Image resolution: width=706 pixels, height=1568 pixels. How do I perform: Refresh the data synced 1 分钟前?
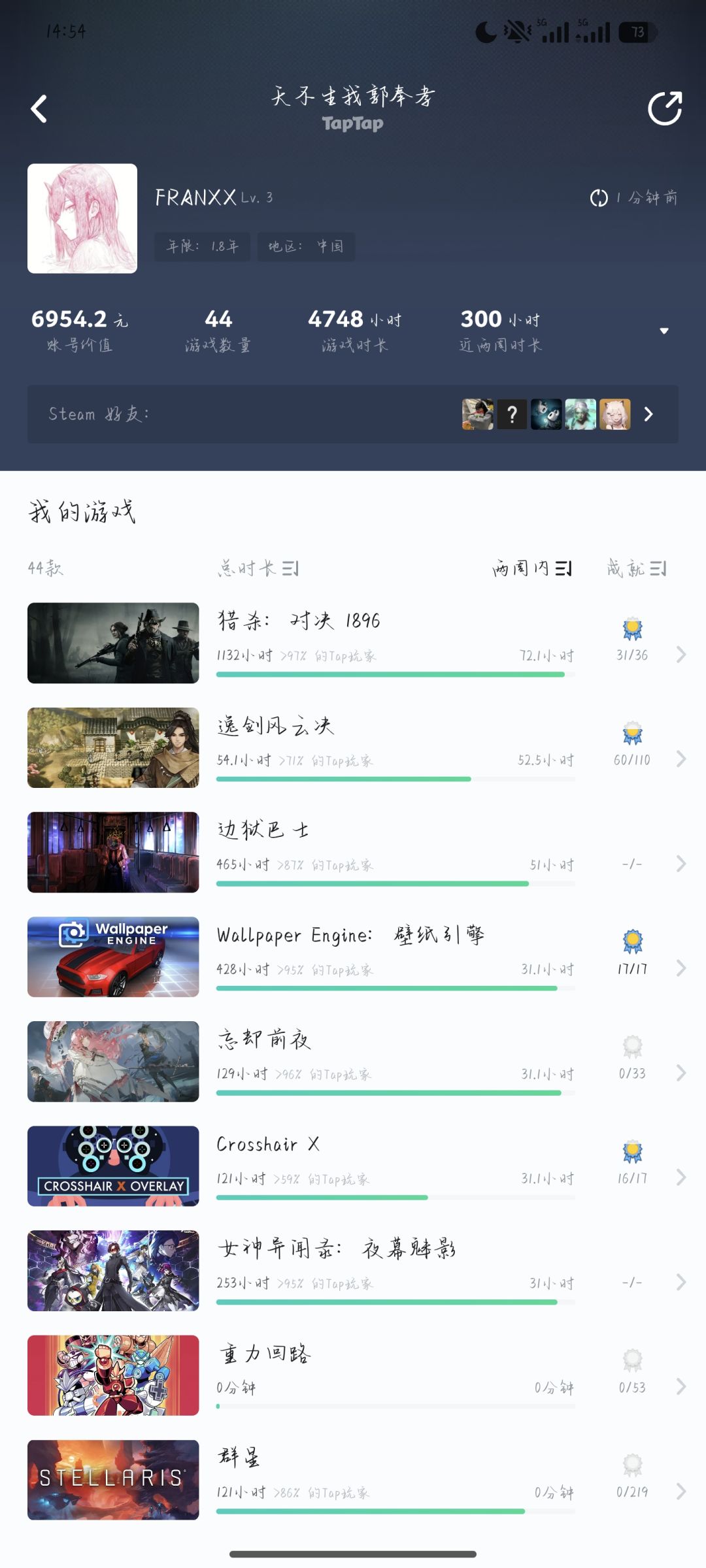point(599,197)
